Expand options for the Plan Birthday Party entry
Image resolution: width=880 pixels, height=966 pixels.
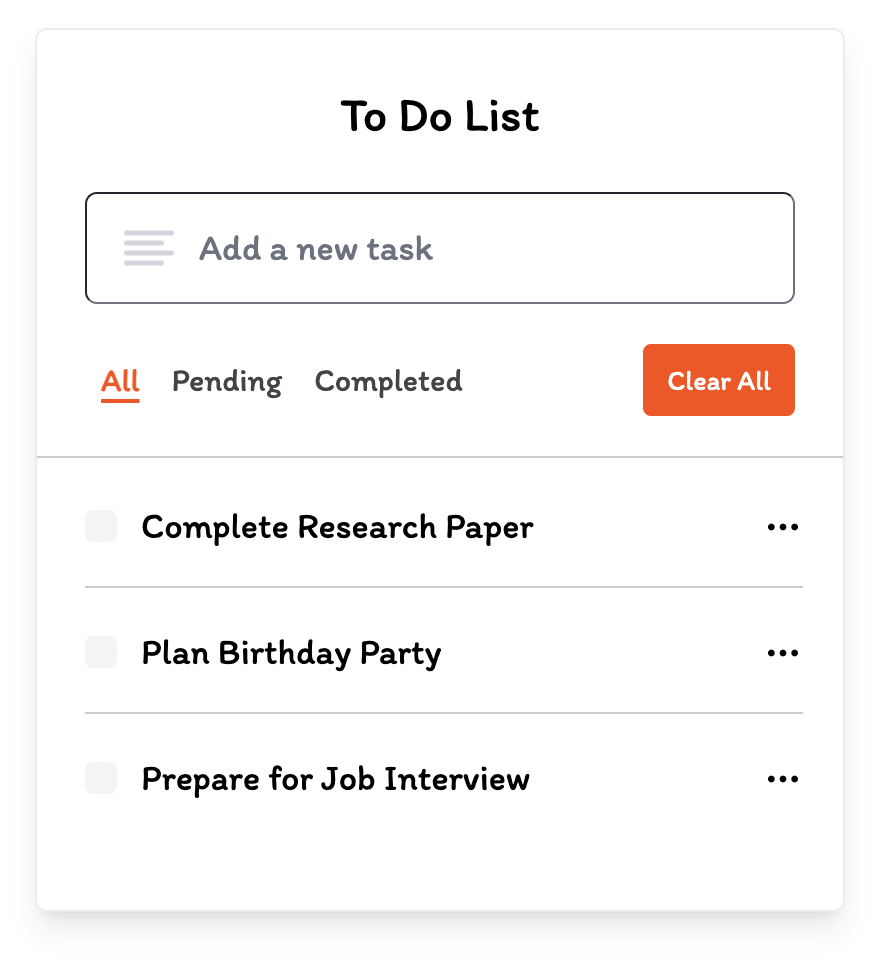[783, 653]
